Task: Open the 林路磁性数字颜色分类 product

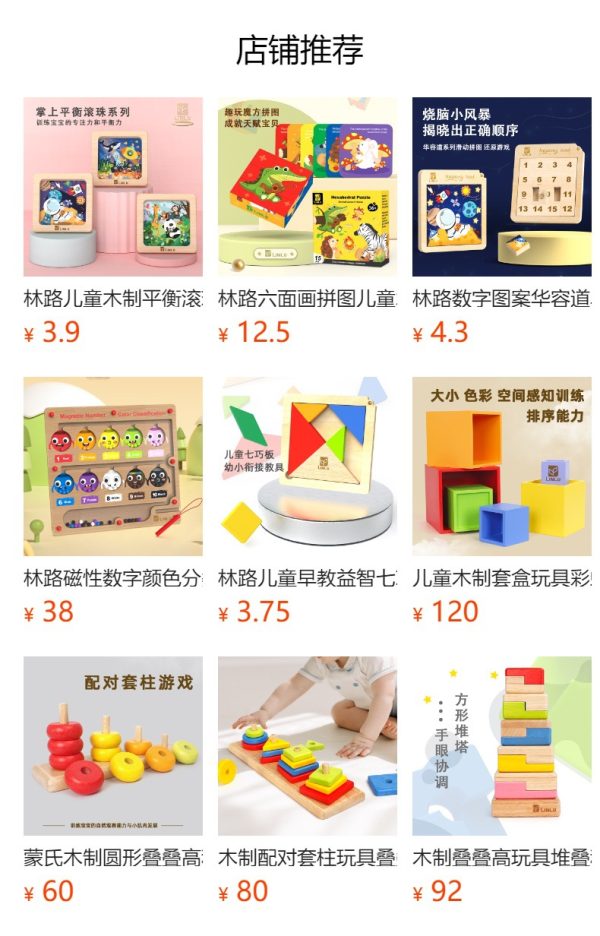Action: [113, 466]
